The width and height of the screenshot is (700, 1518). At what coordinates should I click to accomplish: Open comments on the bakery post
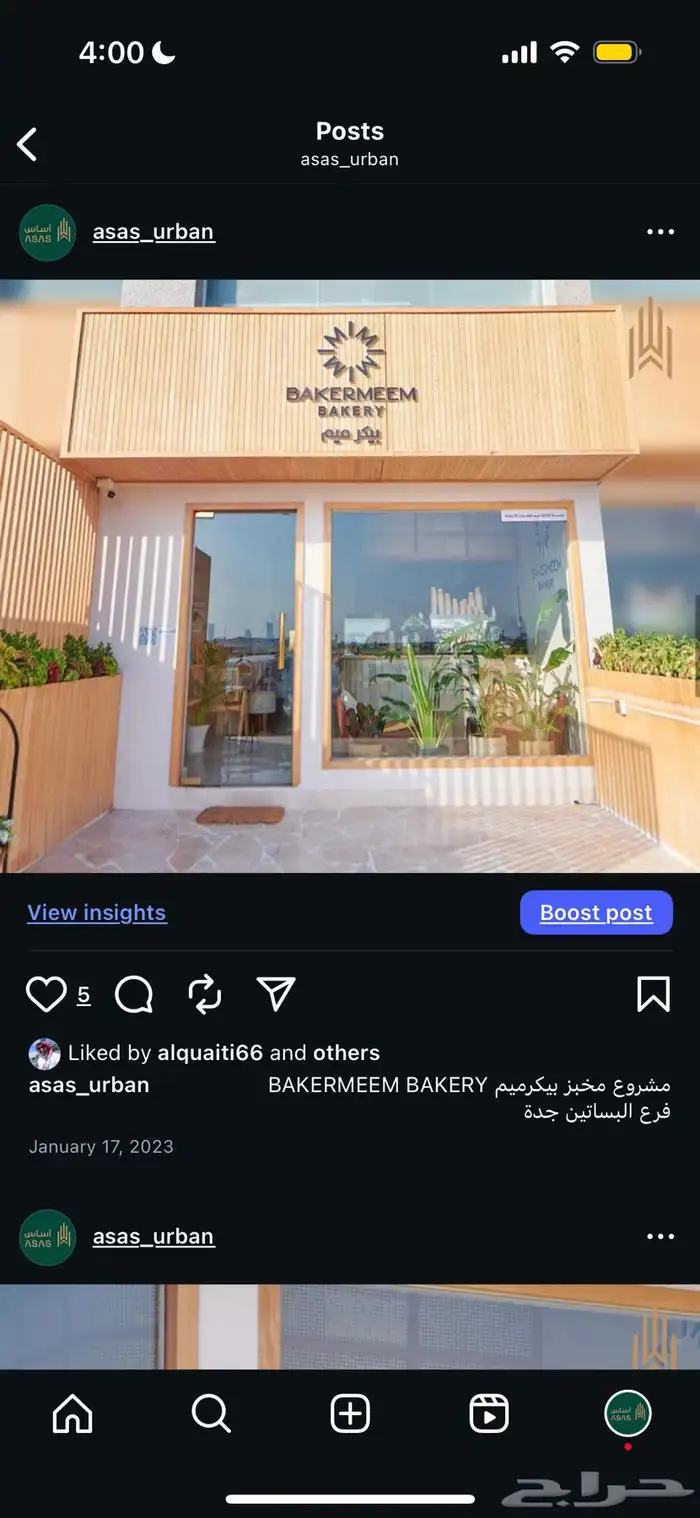point(134,994)
